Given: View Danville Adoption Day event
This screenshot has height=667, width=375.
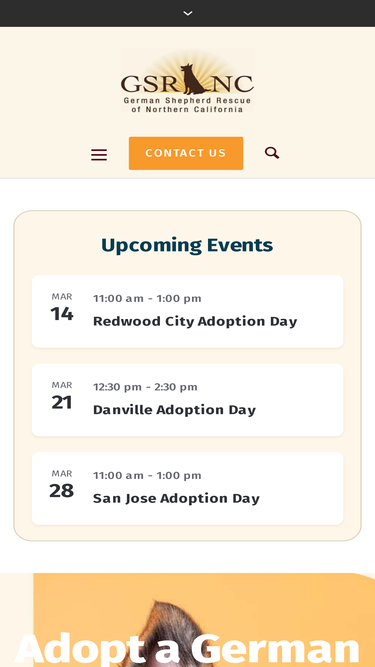Looking at the screenshot, I should click(x=174, y=410).
